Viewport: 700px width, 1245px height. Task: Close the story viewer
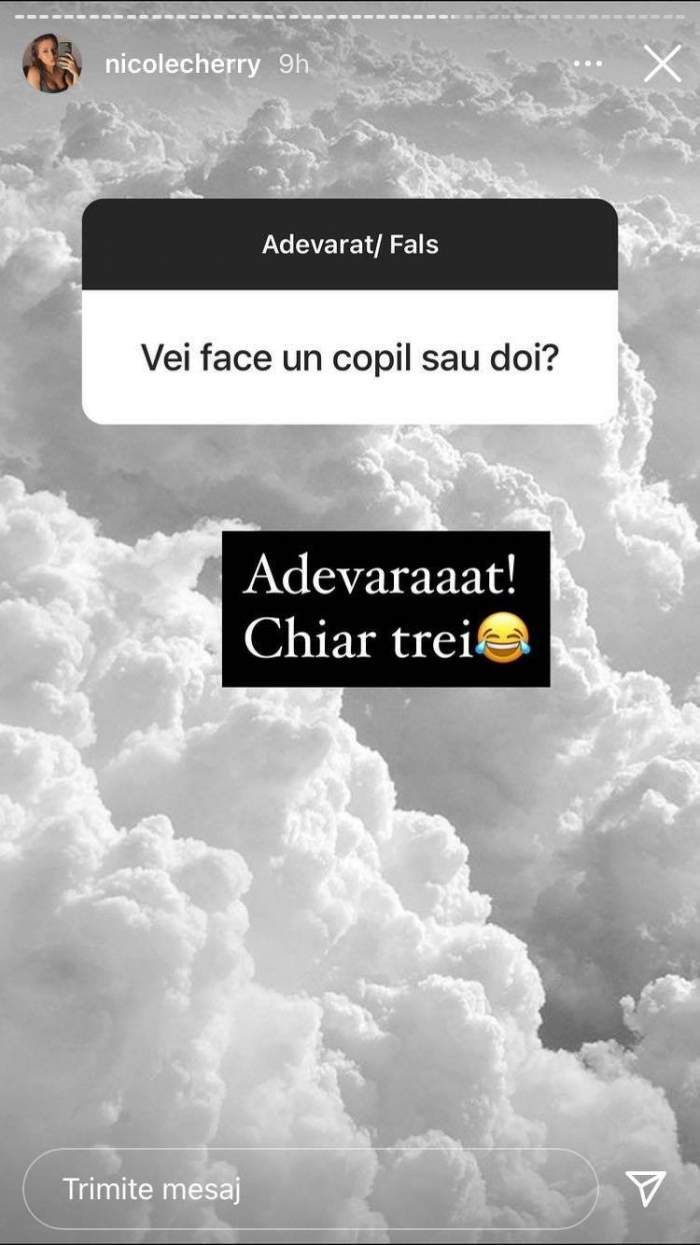pyautogui.click(x=662, y=64)
